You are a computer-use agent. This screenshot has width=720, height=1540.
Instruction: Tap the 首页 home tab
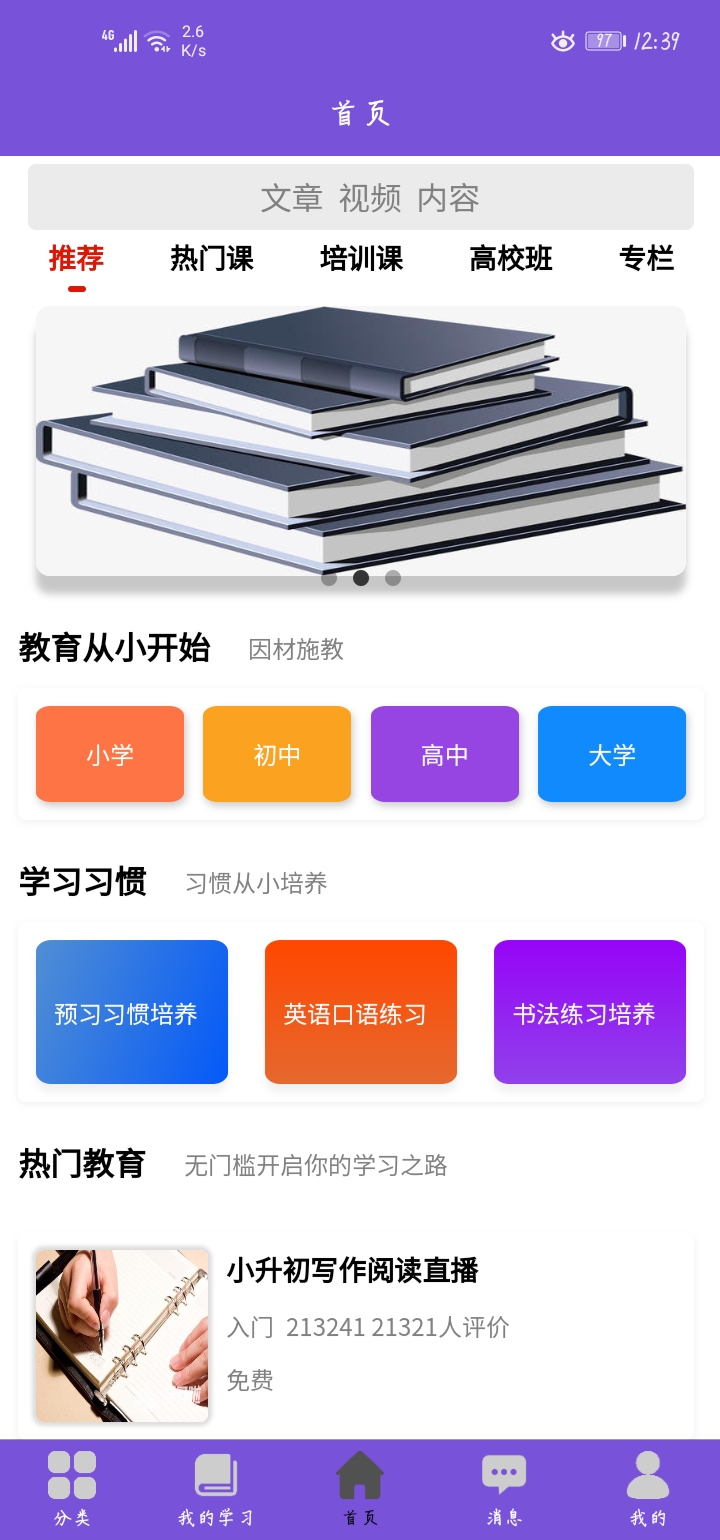click(x=360, y=1489)
